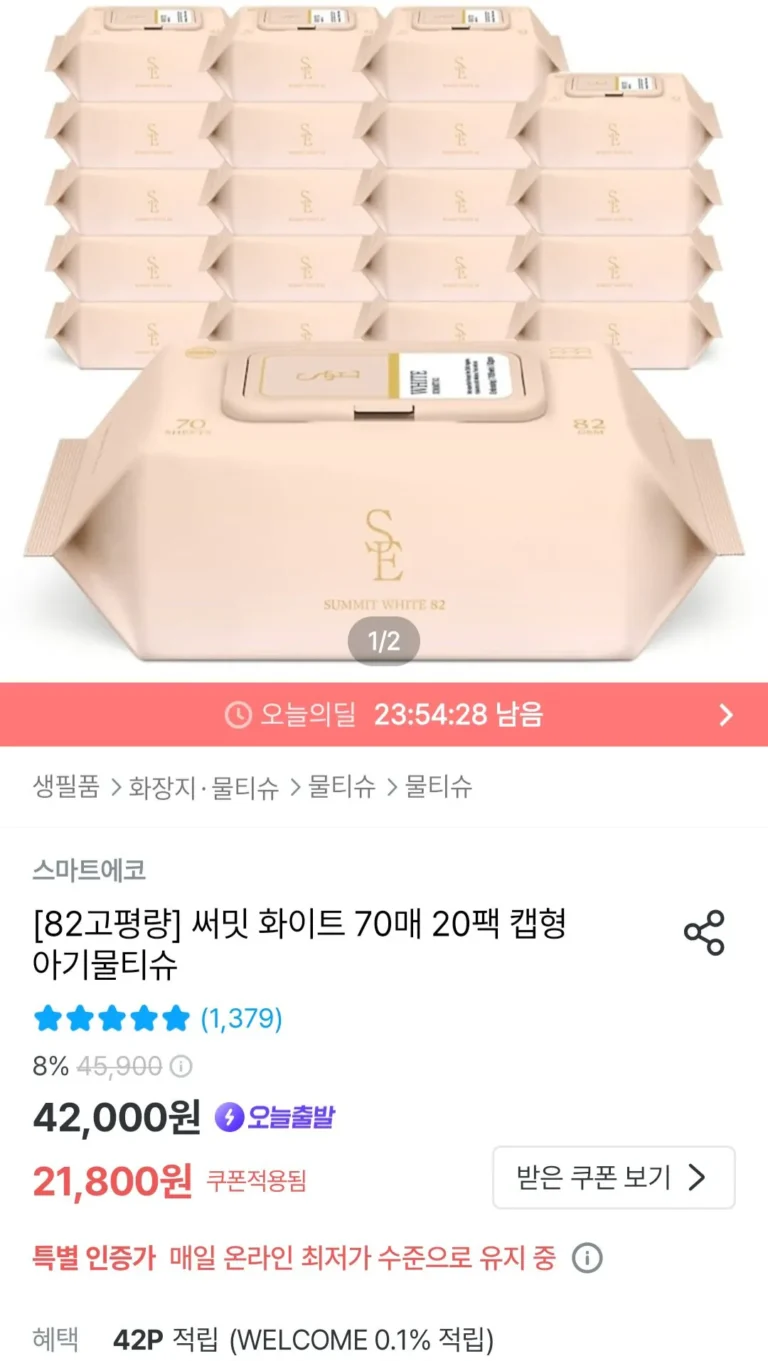Show info about the 45,900 original price

[x=181, y=1067]
